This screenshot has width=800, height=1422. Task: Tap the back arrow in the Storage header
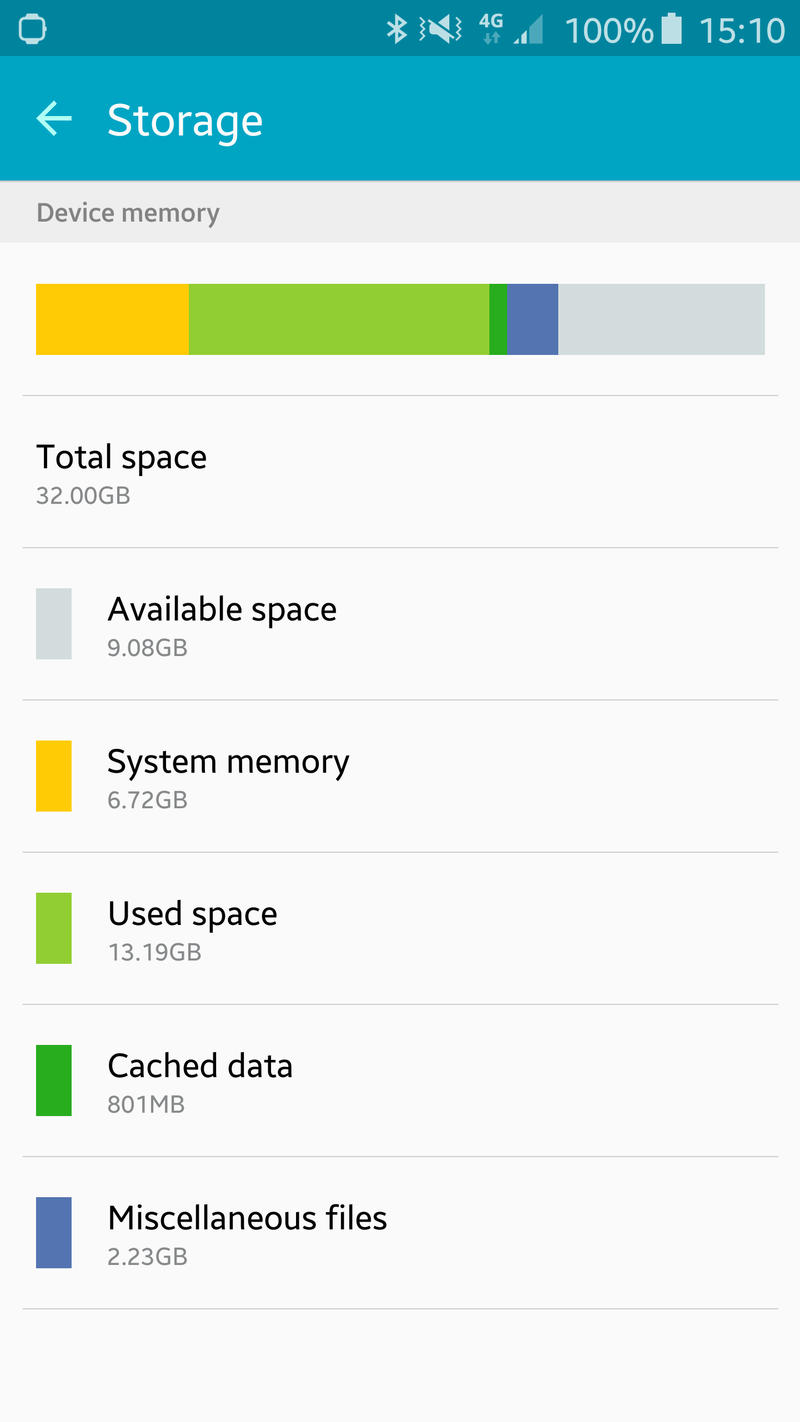click(x=54, y=118)
